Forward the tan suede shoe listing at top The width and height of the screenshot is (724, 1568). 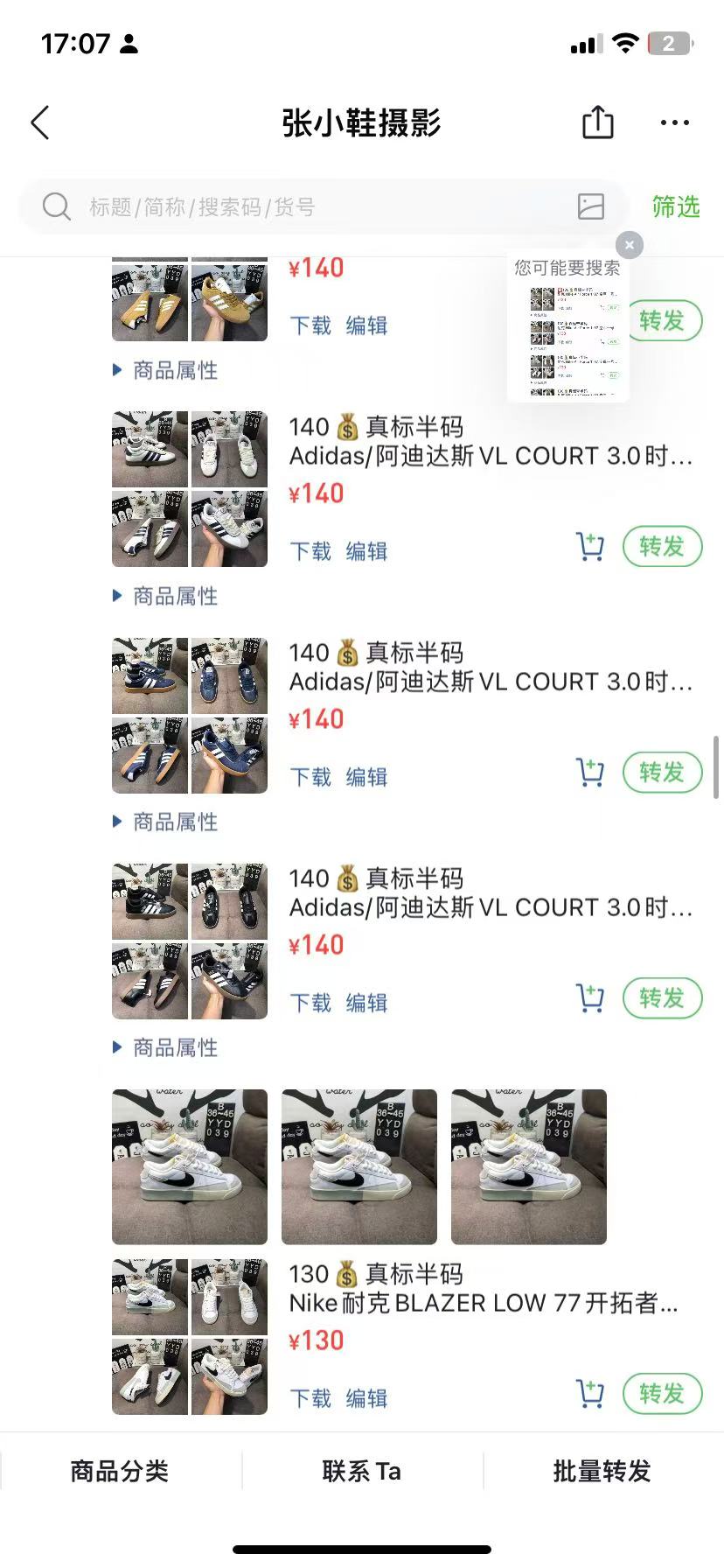tap(664, 321)
